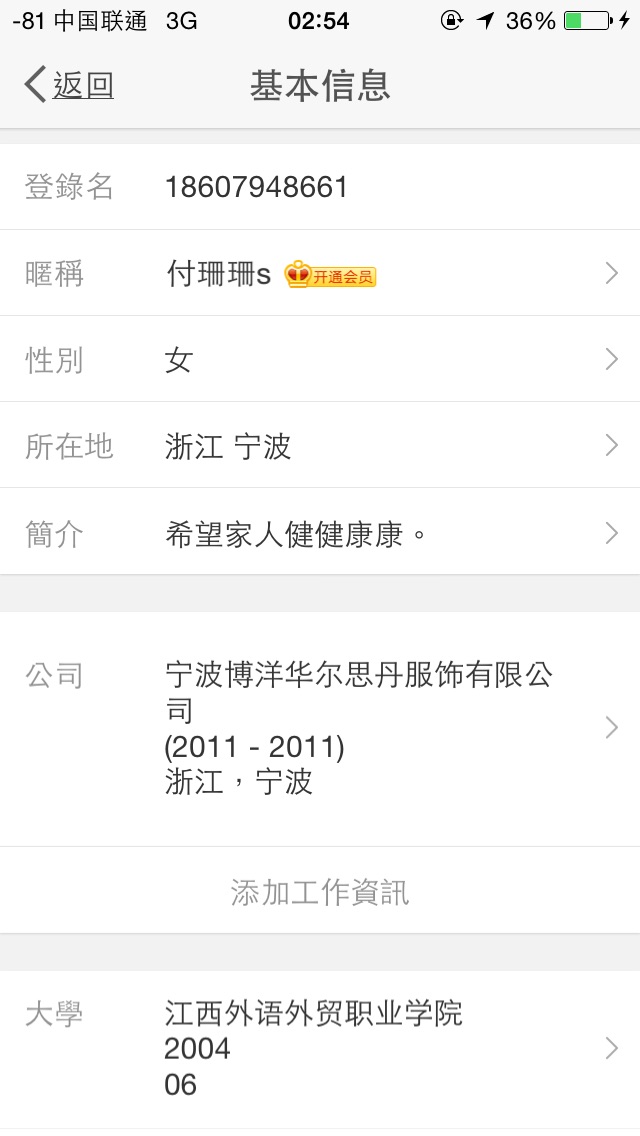Open the 大學 university entry

point(320,1048)
